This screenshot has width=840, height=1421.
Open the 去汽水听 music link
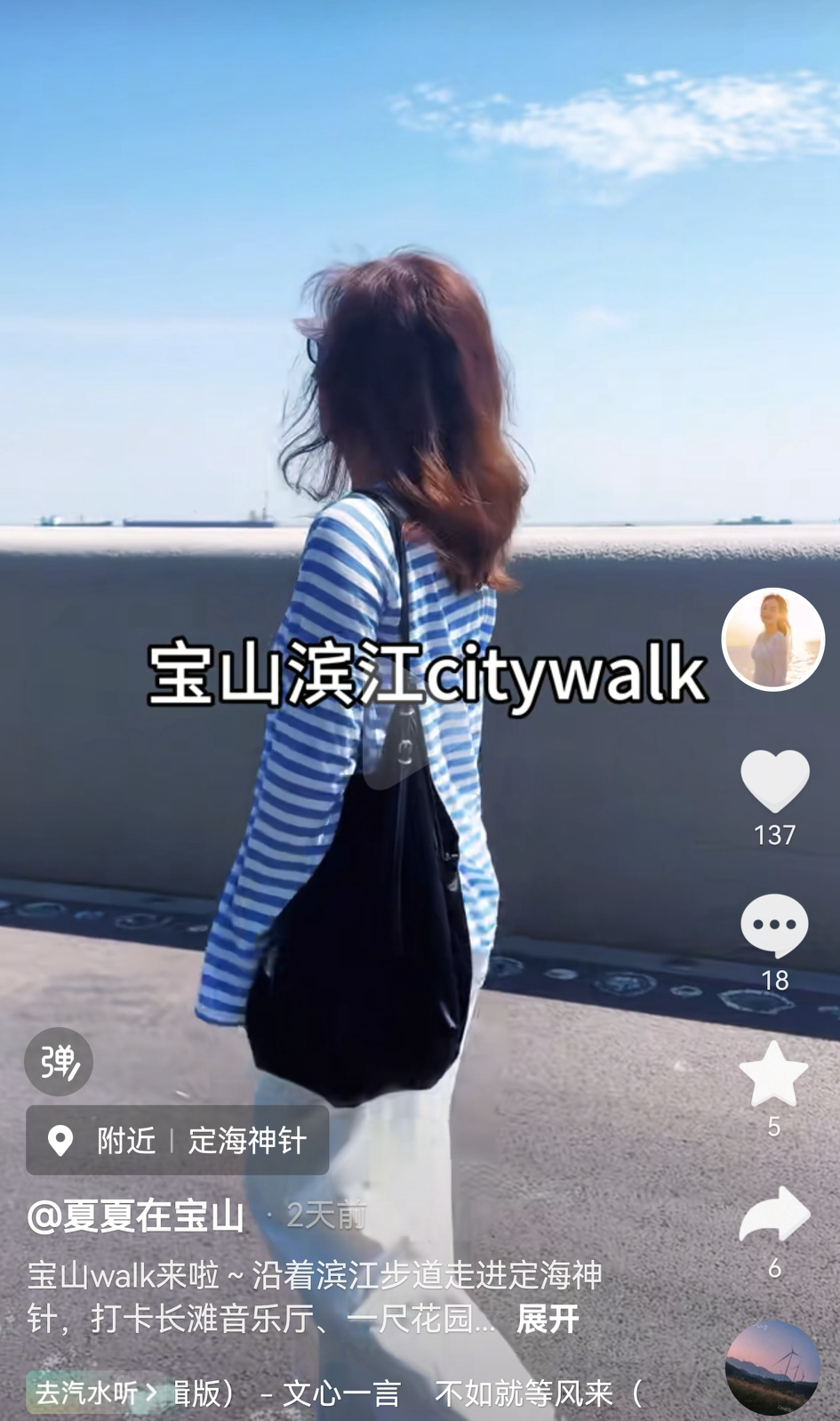(x=95, y=1393)
